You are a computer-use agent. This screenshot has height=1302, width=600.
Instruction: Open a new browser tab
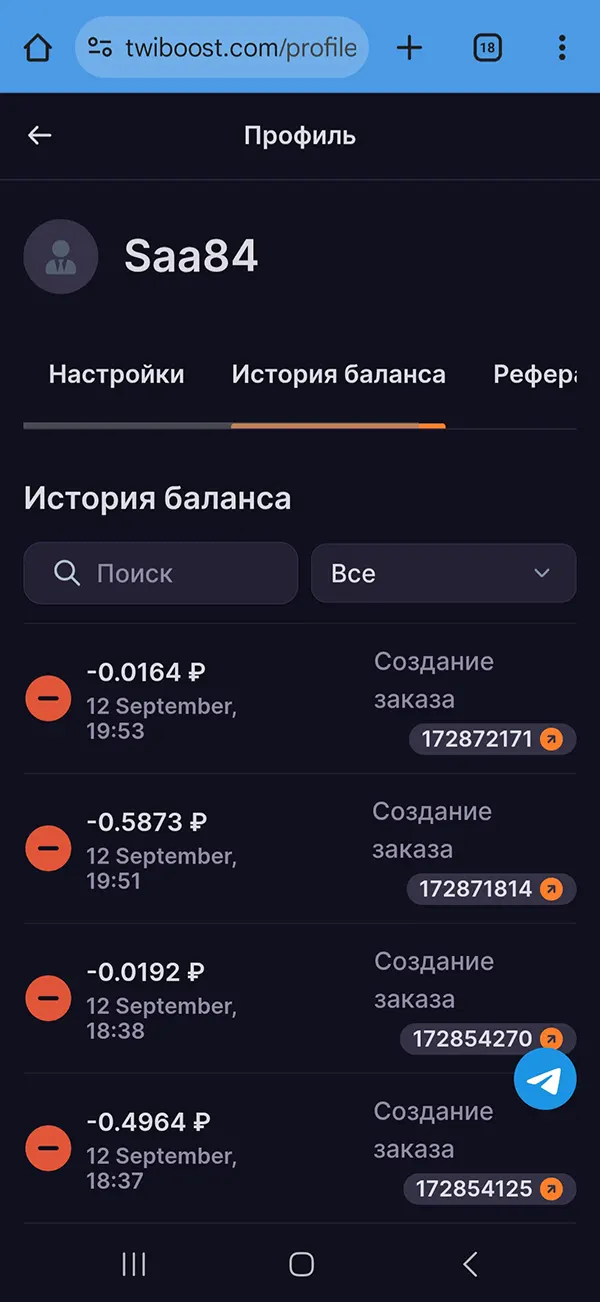(x=409, y=47)
